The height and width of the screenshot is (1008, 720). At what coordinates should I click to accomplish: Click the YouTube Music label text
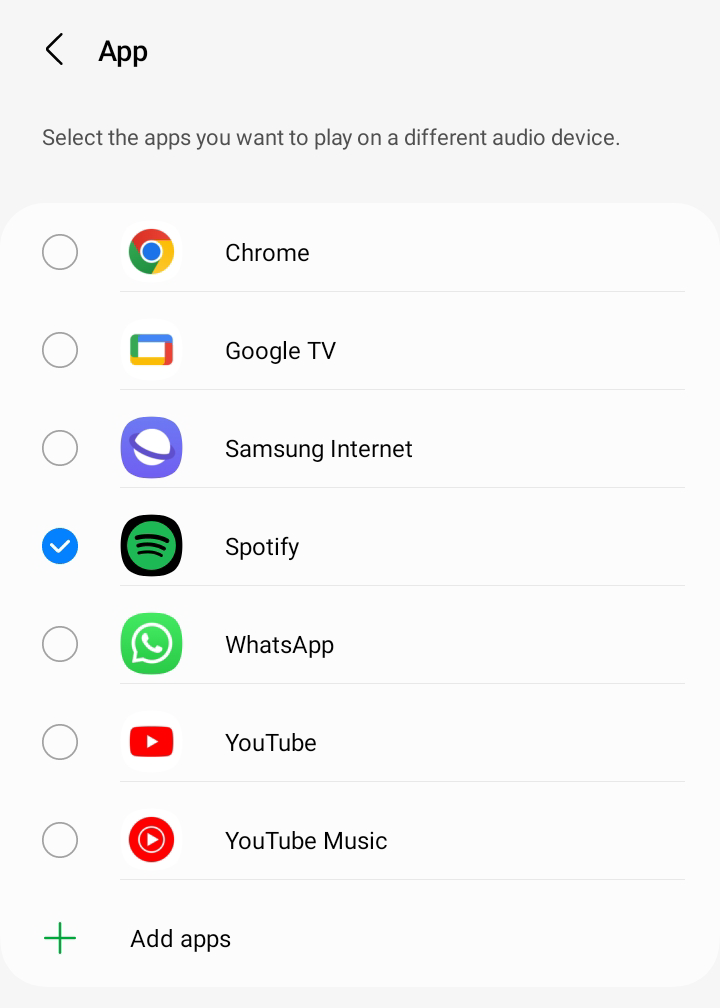click(x=306, y=840)
